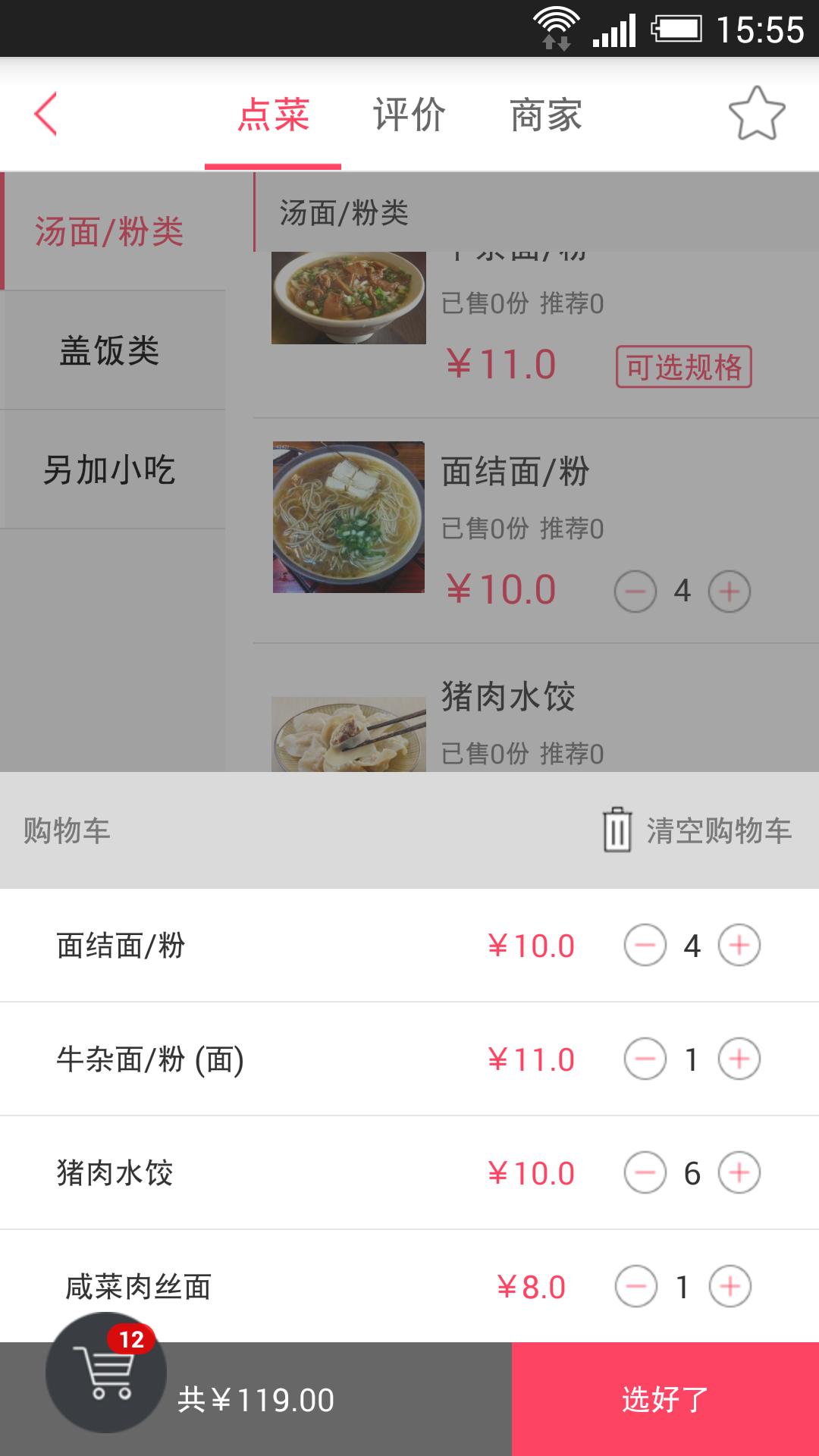The height and width of the screenshot is (1456, 819).
Task: Switch to the 评价 tab
Action: coord(409,115)
